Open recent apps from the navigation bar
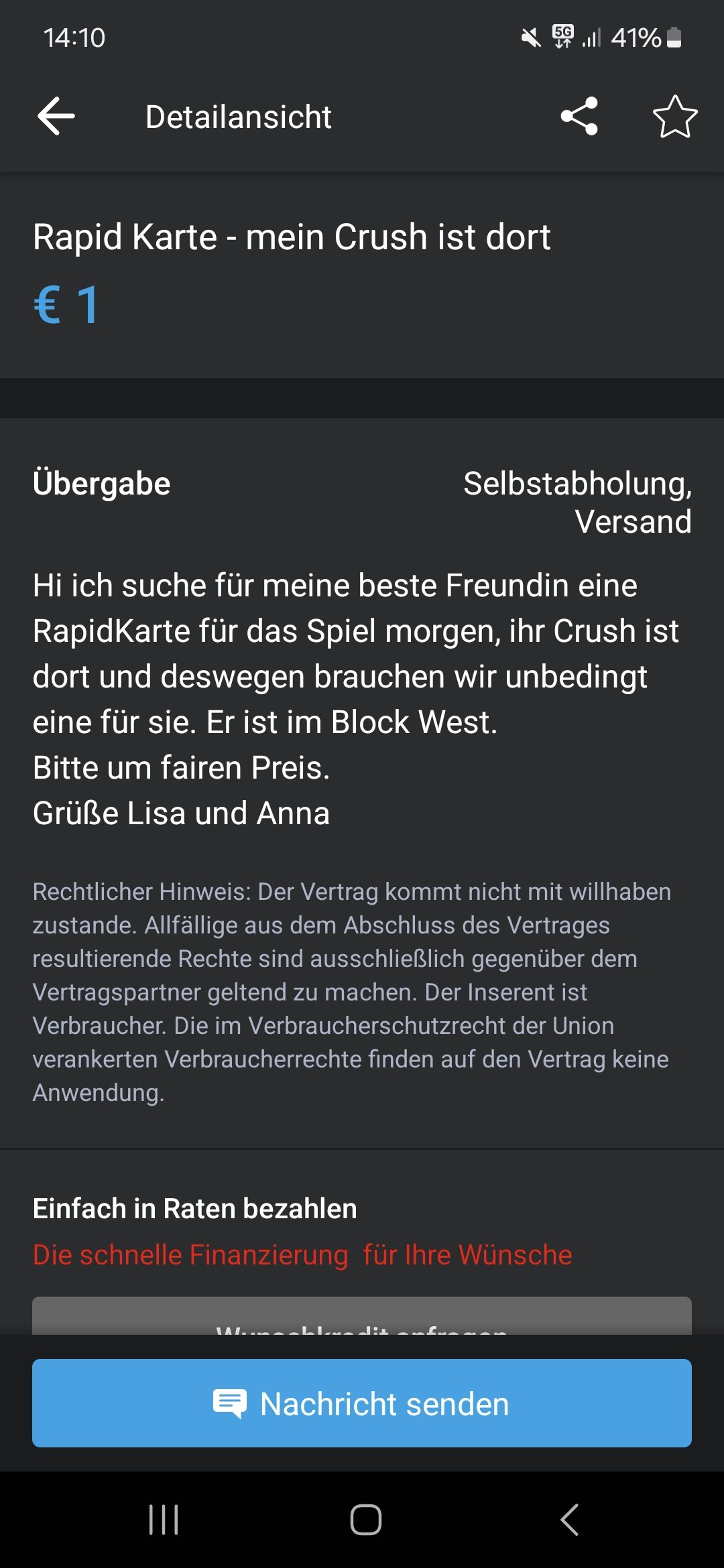The width and height of the screenshot is (724, 1568). pos(164,1520)
